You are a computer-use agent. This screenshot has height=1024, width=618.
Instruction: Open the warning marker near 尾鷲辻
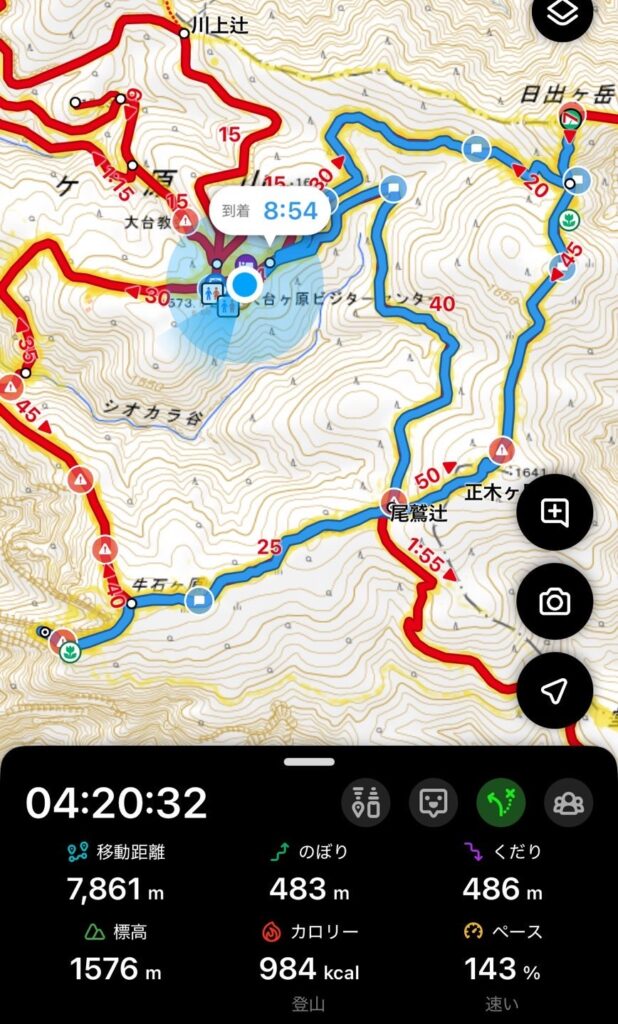[x=394, y=501]
